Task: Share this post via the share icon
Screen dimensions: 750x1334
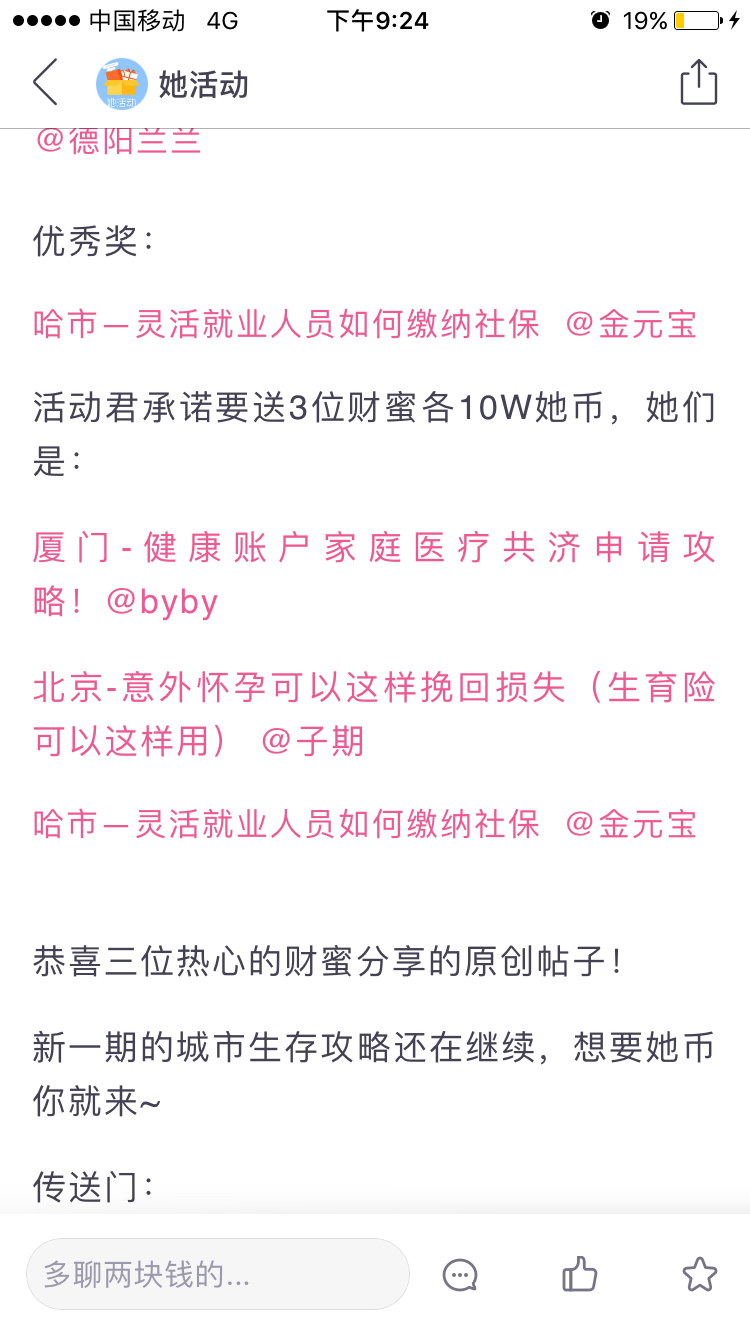Action: (x=699, y=83)
